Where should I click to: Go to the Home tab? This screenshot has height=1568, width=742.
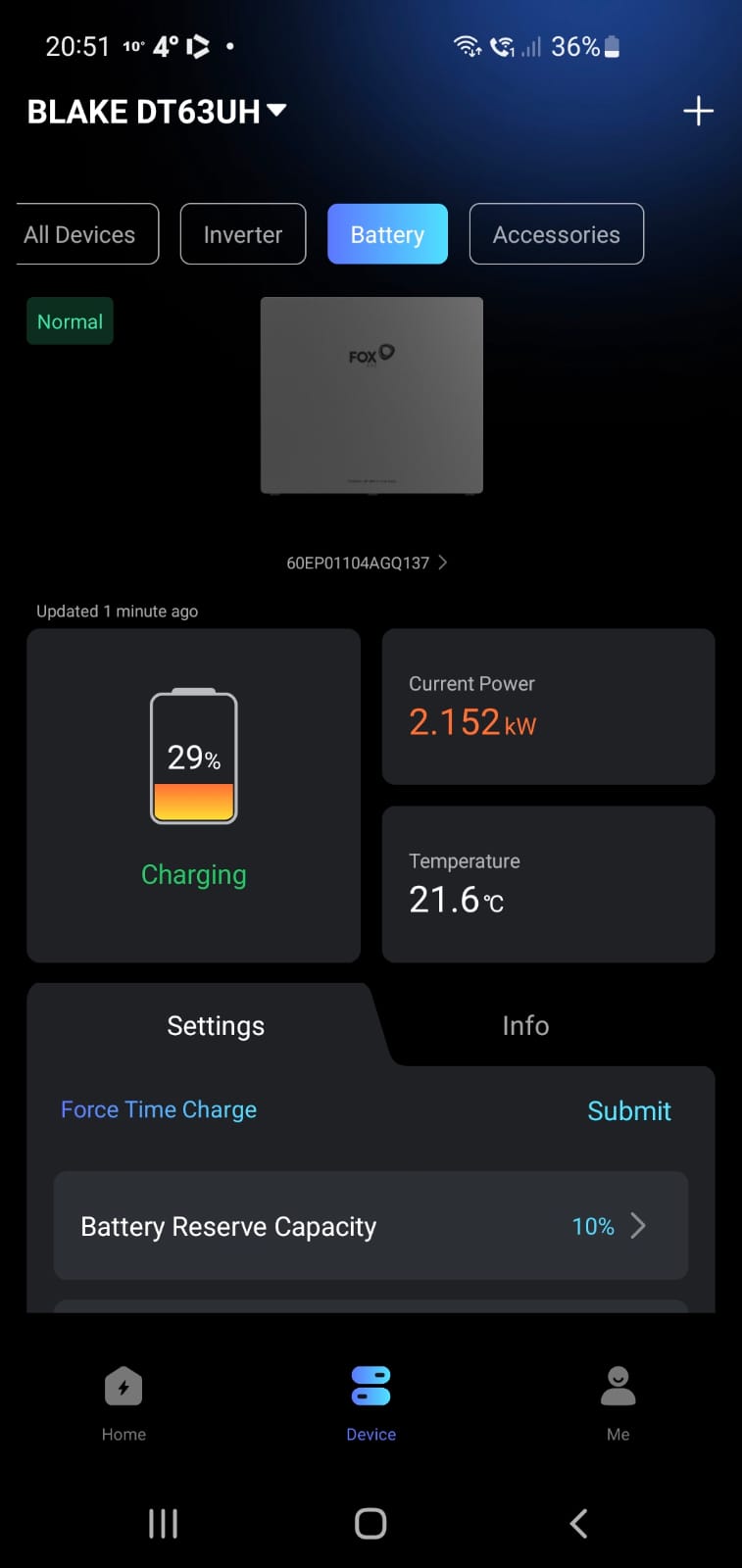[124, 1403]
